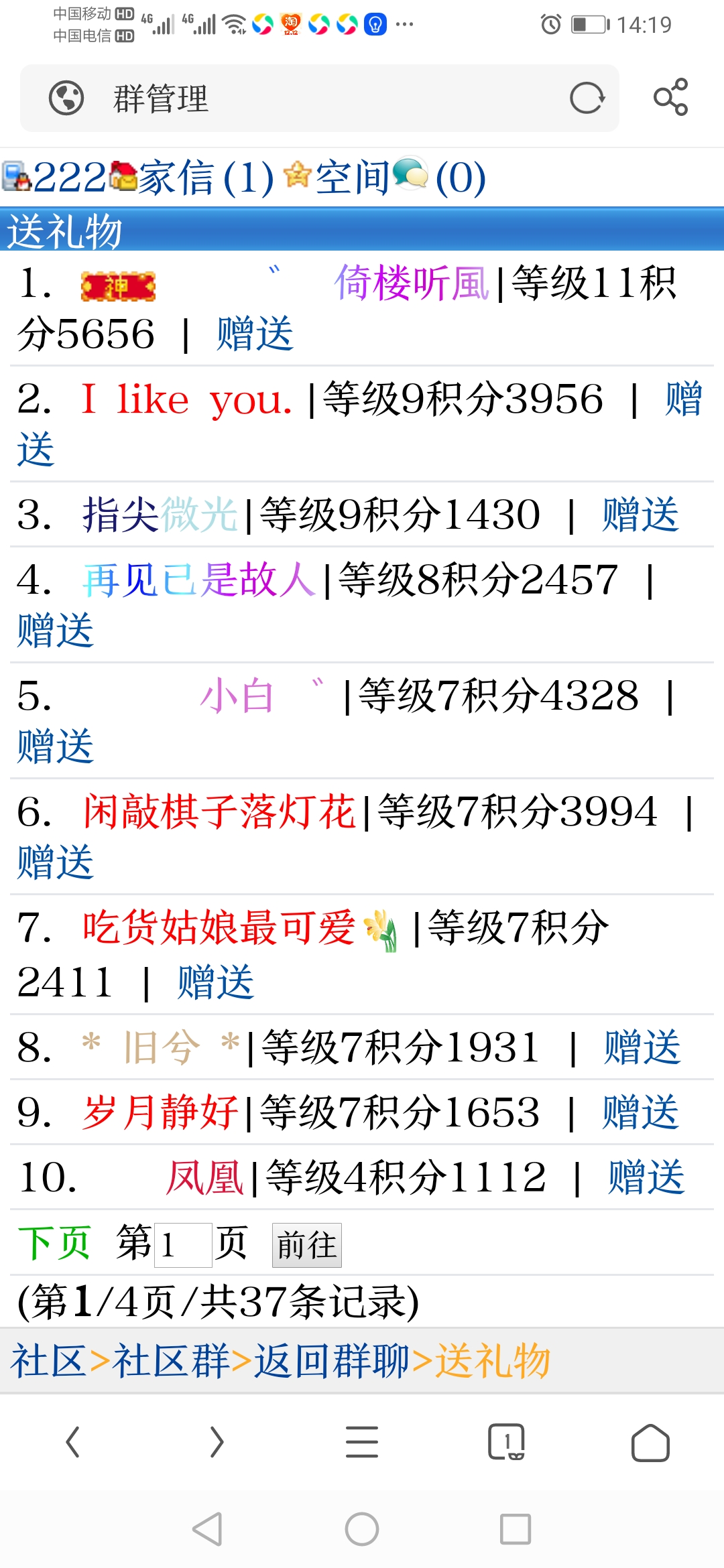This screenshot has height=1568, width=724.
Task: Tap the star icon before 空间
Action: 297,176
